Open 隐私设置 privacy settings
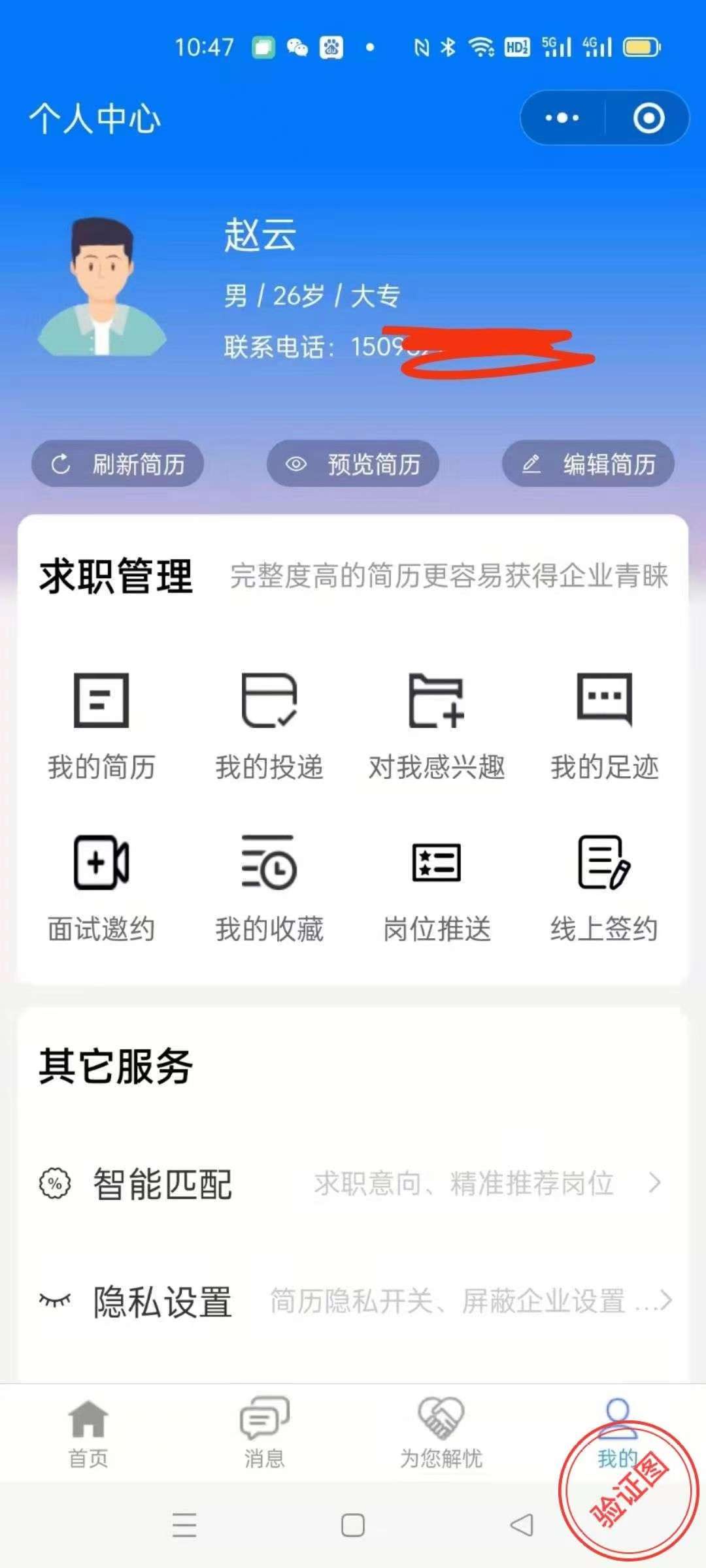 (353, 1301)
